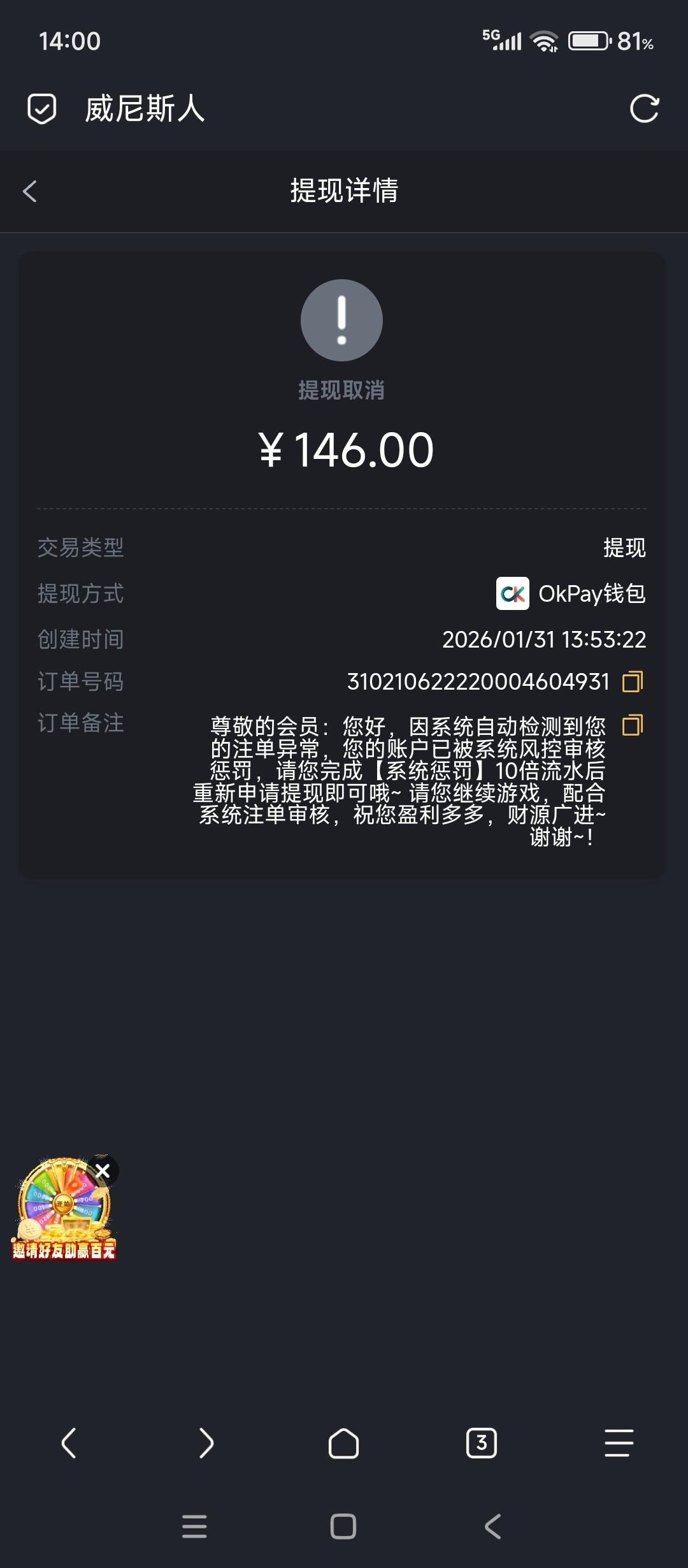
Task: Go to the system home screen
Action: pos(343,1527)
